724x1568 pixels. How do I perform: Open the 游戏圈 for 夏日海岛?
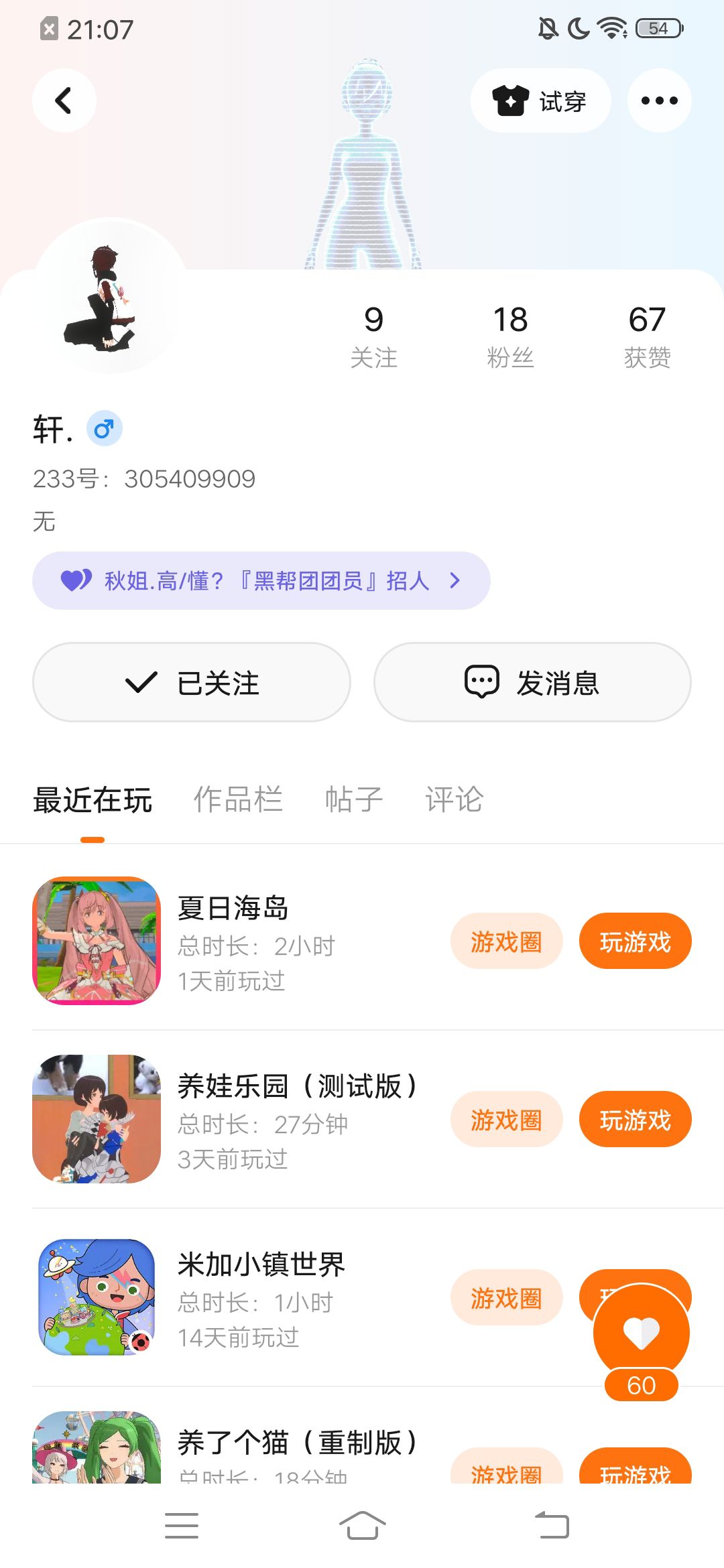(506, 941)
